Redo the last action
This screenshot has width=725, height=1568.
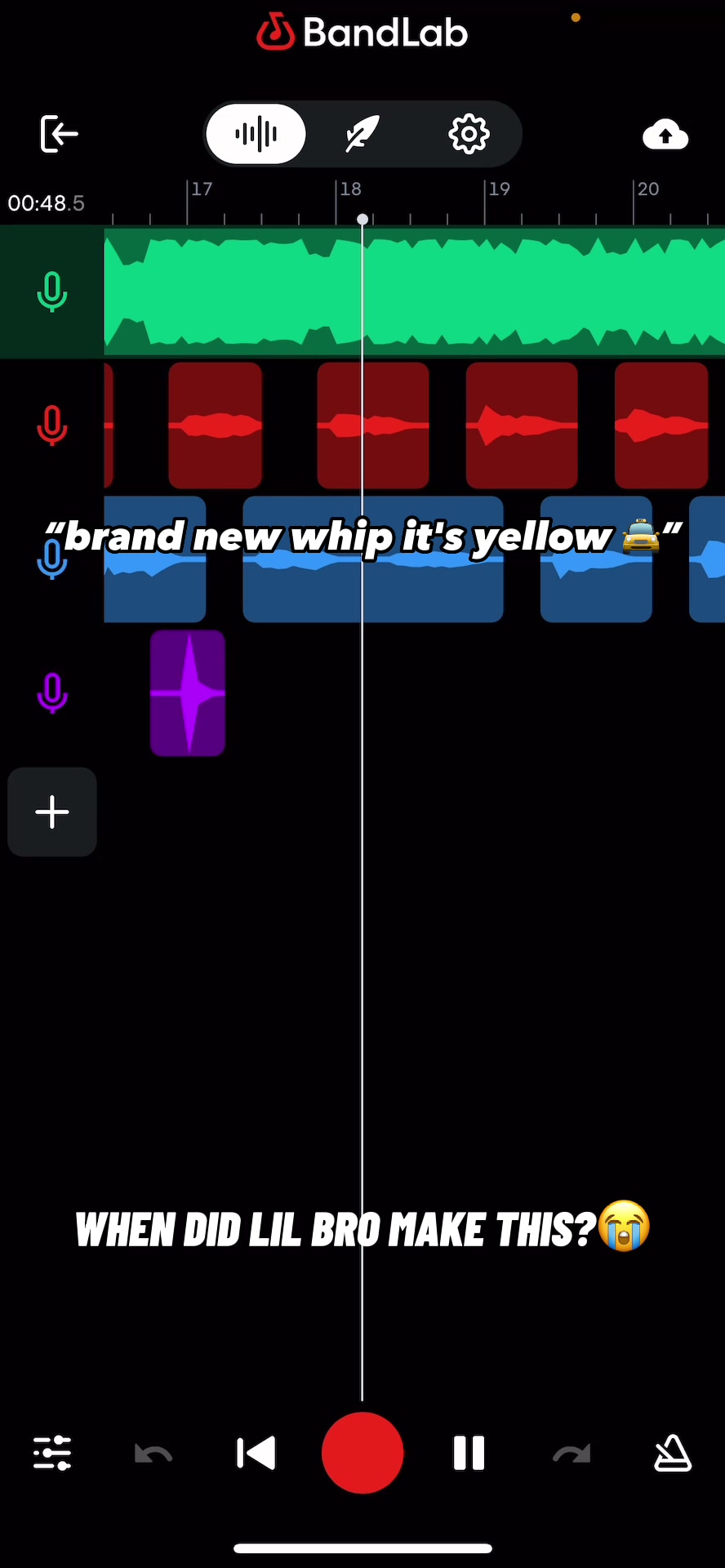click(572, 1454)
